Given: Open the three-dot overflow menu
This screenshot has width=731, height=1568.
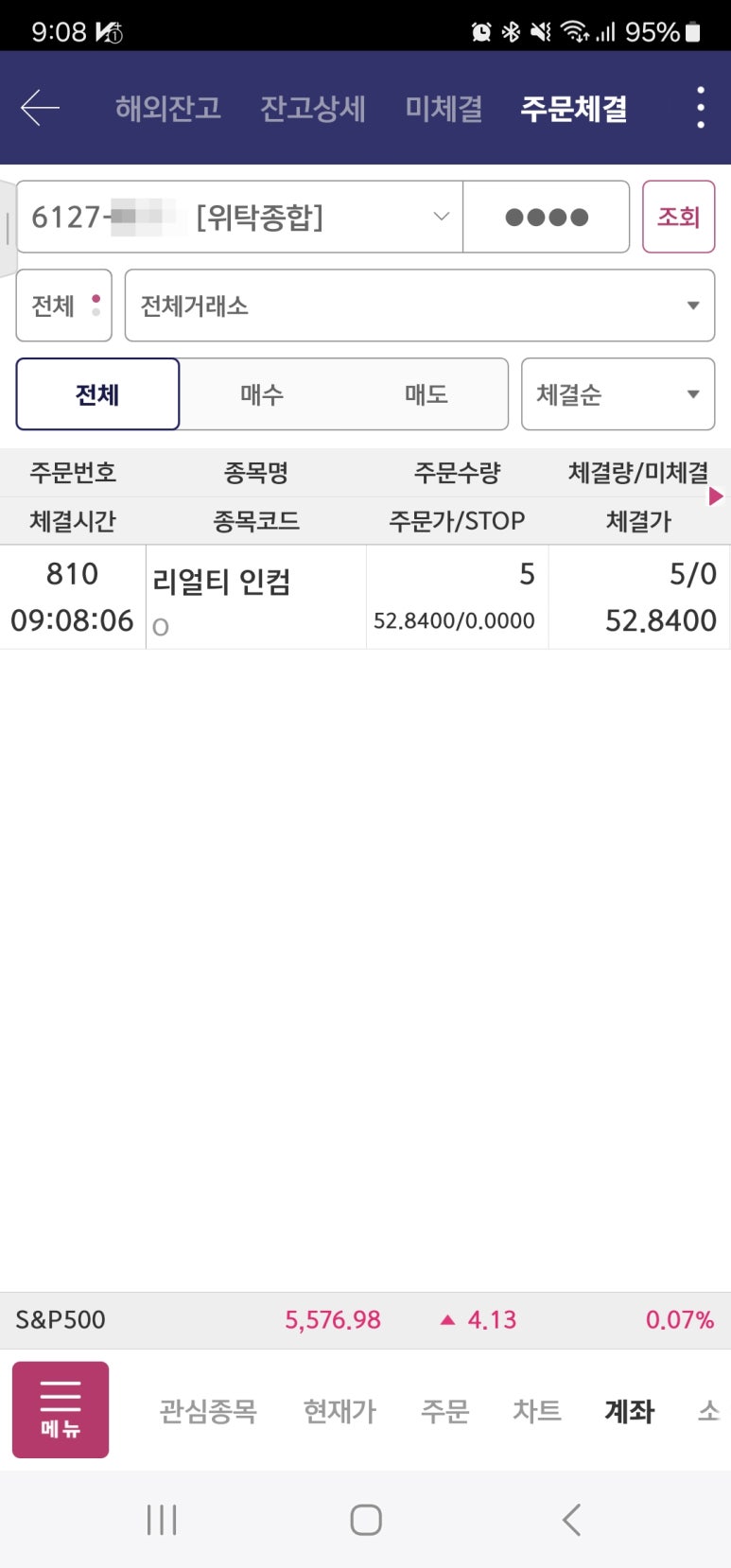Looking at the screenshot, I should [700, 108].
